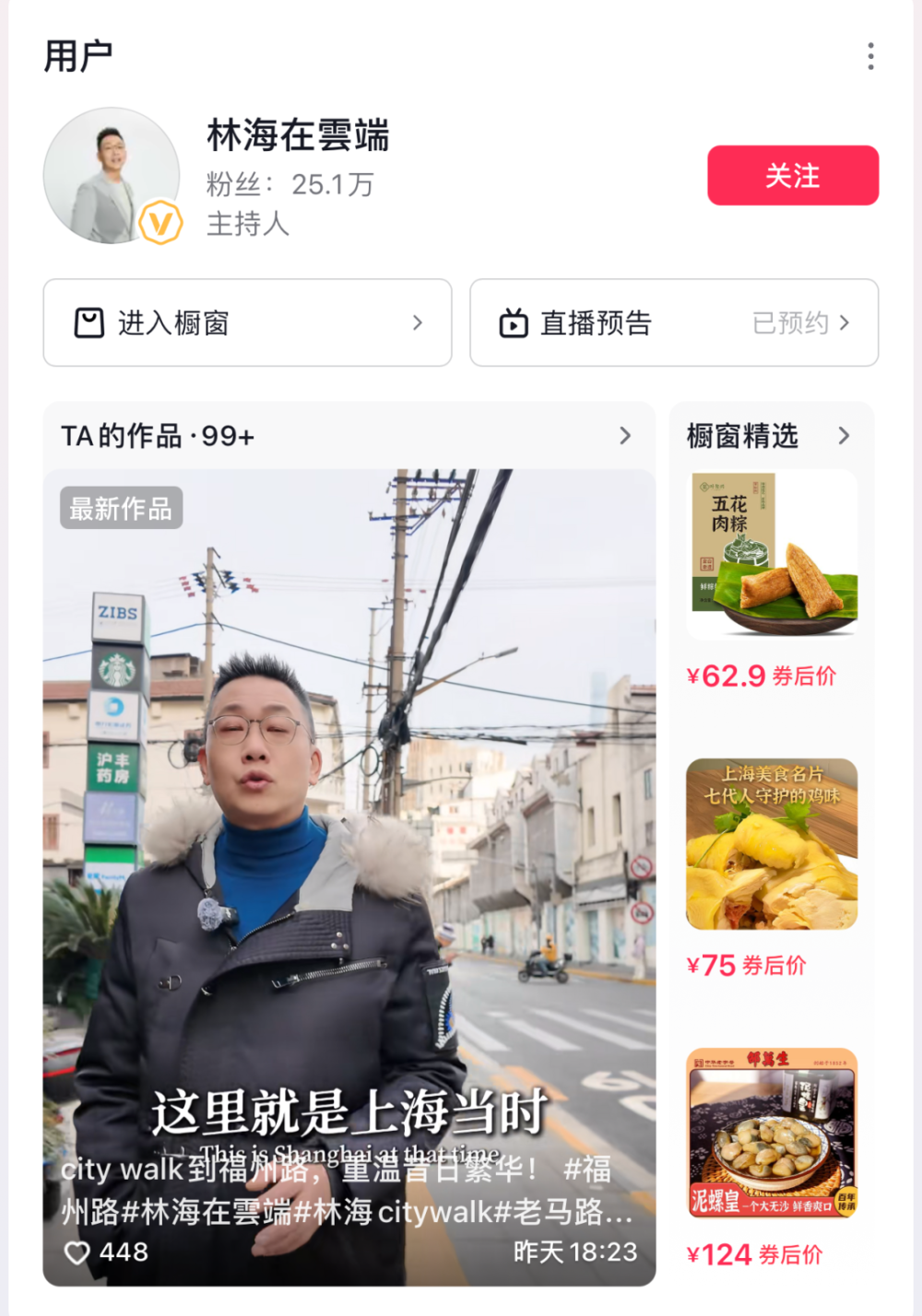Open 橱窗精选 via the right chevron

click(844, 436)
